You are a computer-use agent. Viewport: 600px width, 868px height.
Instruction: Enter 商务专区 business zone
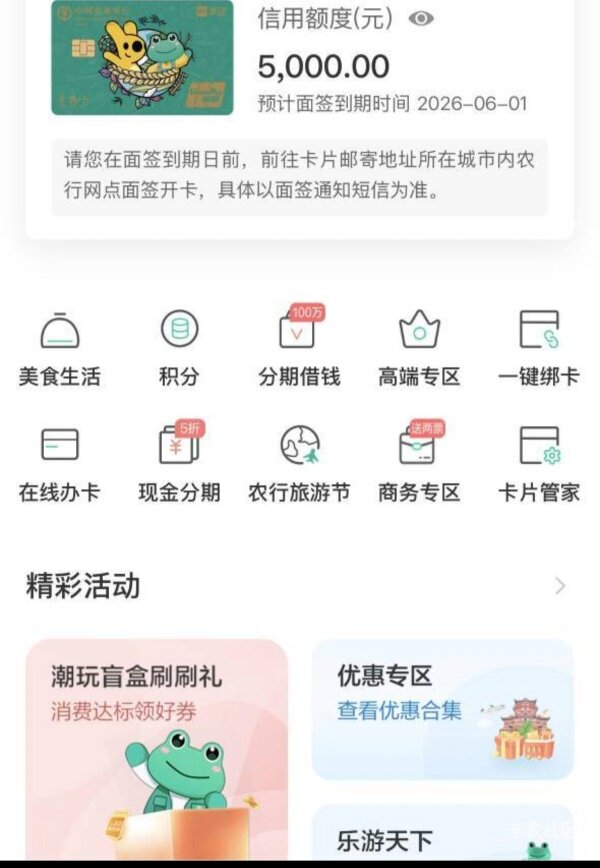[x=419, y=462]
